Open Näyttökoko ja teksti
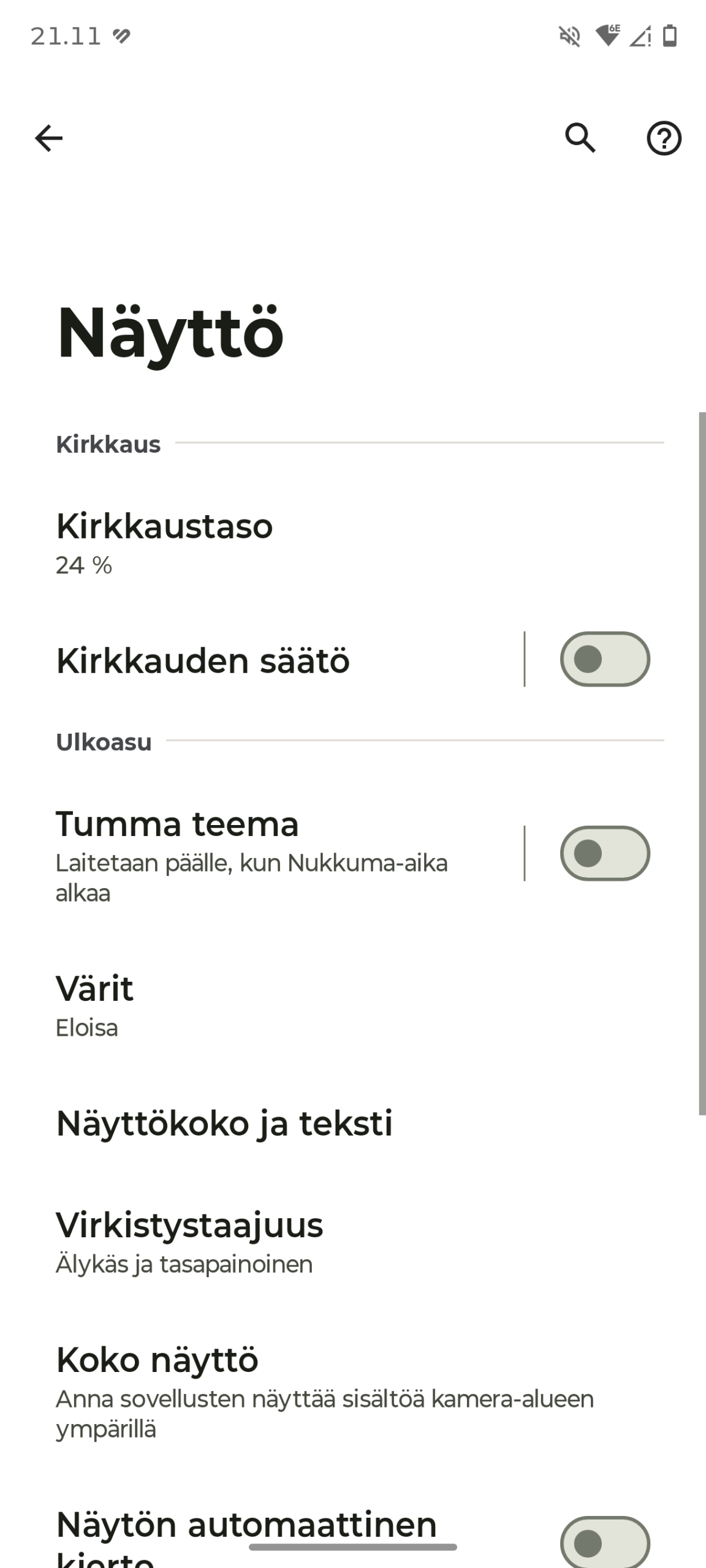This screenshot has height=1568, width=706. pyautogui.click(x=224, y=1123)
